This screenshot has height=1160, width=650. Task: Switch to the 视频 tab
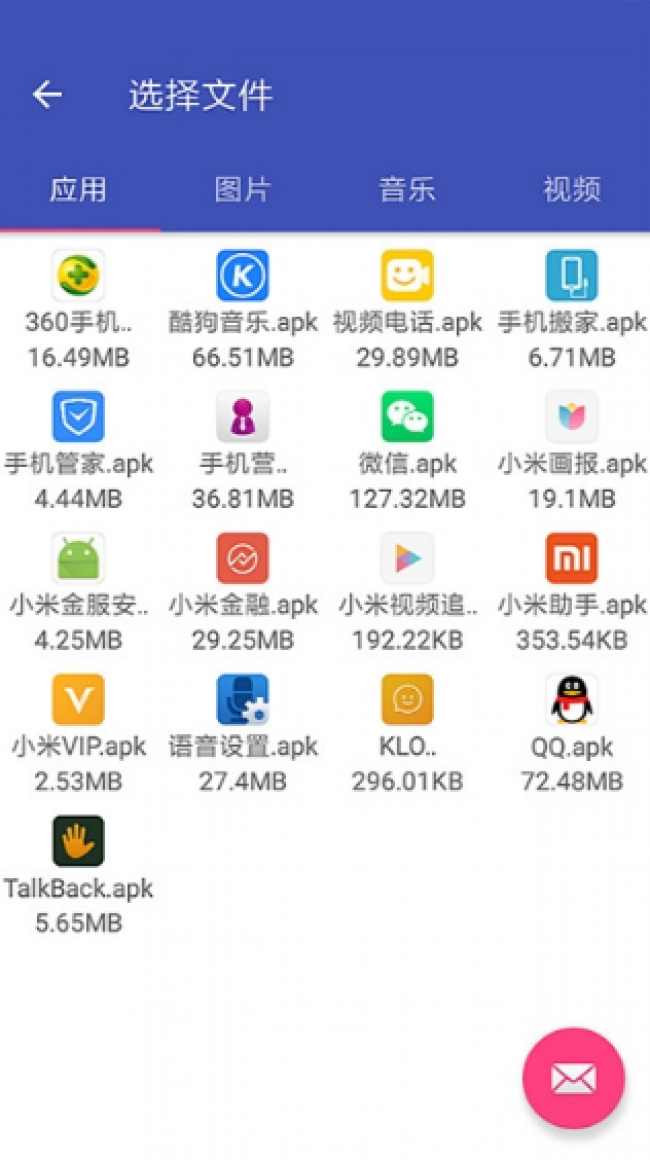coord(571,189)
